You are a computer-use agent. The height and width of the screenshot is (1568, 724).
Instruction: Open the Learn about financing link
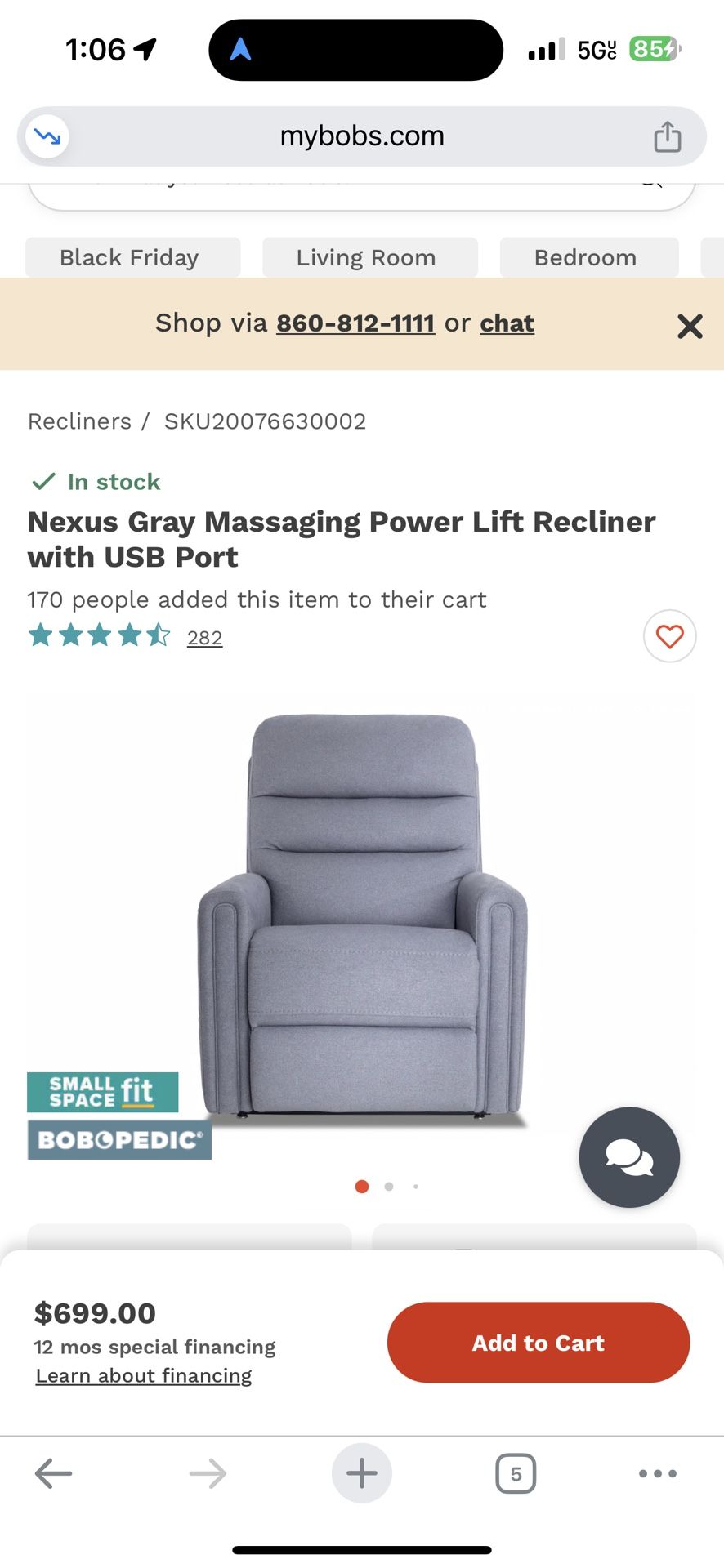click(x=143, y=1375)
